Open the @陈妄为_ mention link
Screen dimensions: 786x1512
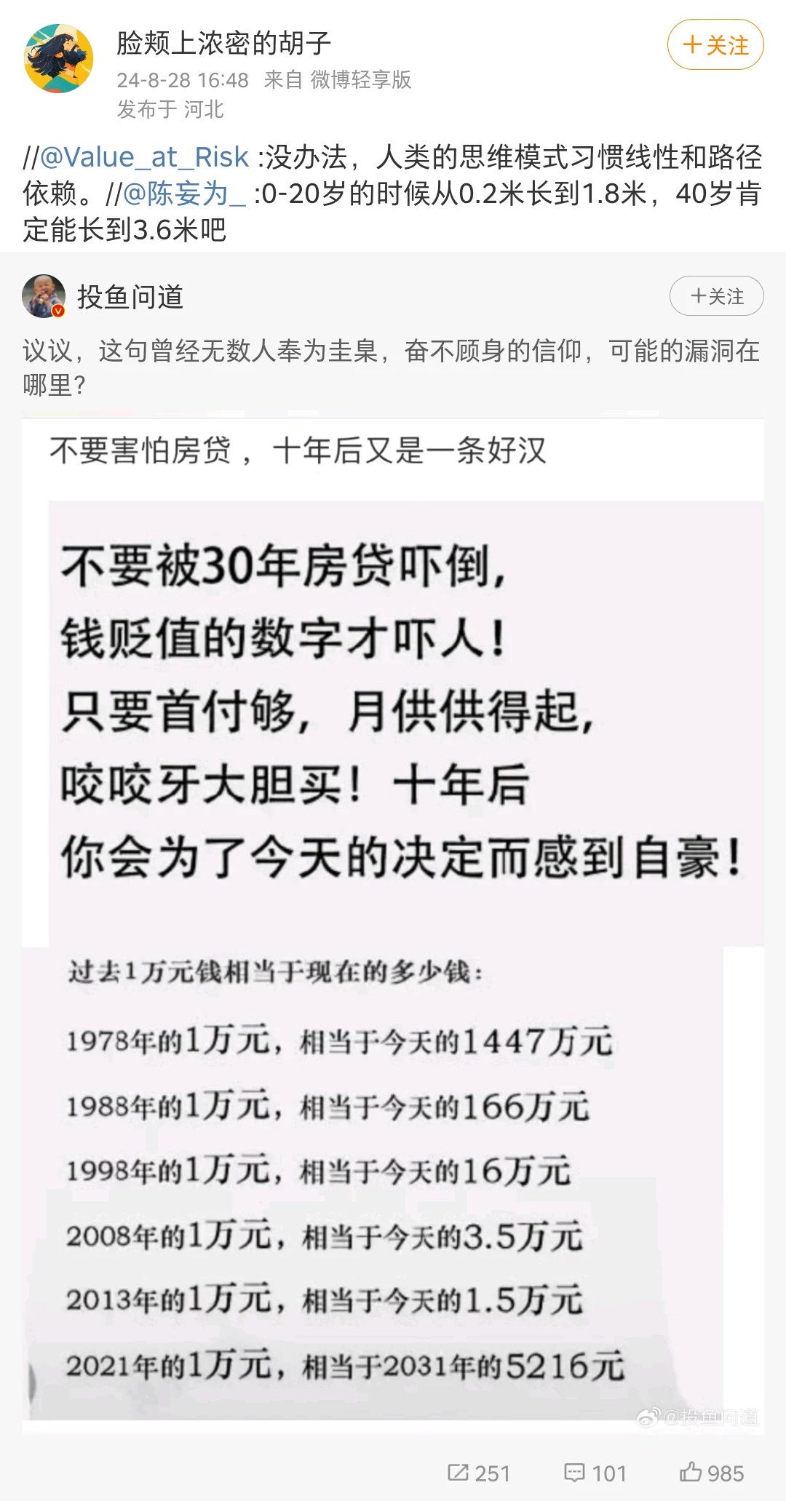(185, 194)
